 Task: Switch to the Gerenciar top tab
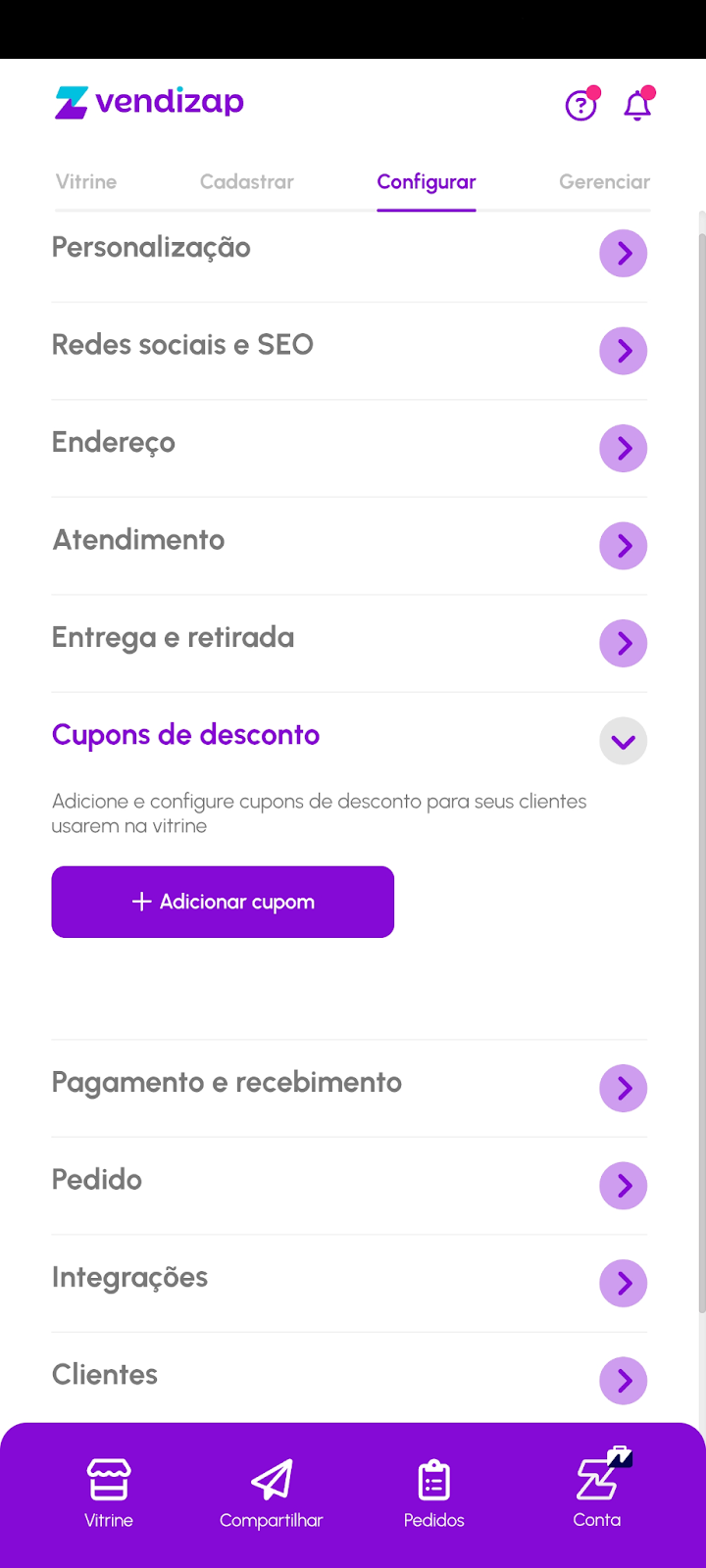tap(604, 182)
